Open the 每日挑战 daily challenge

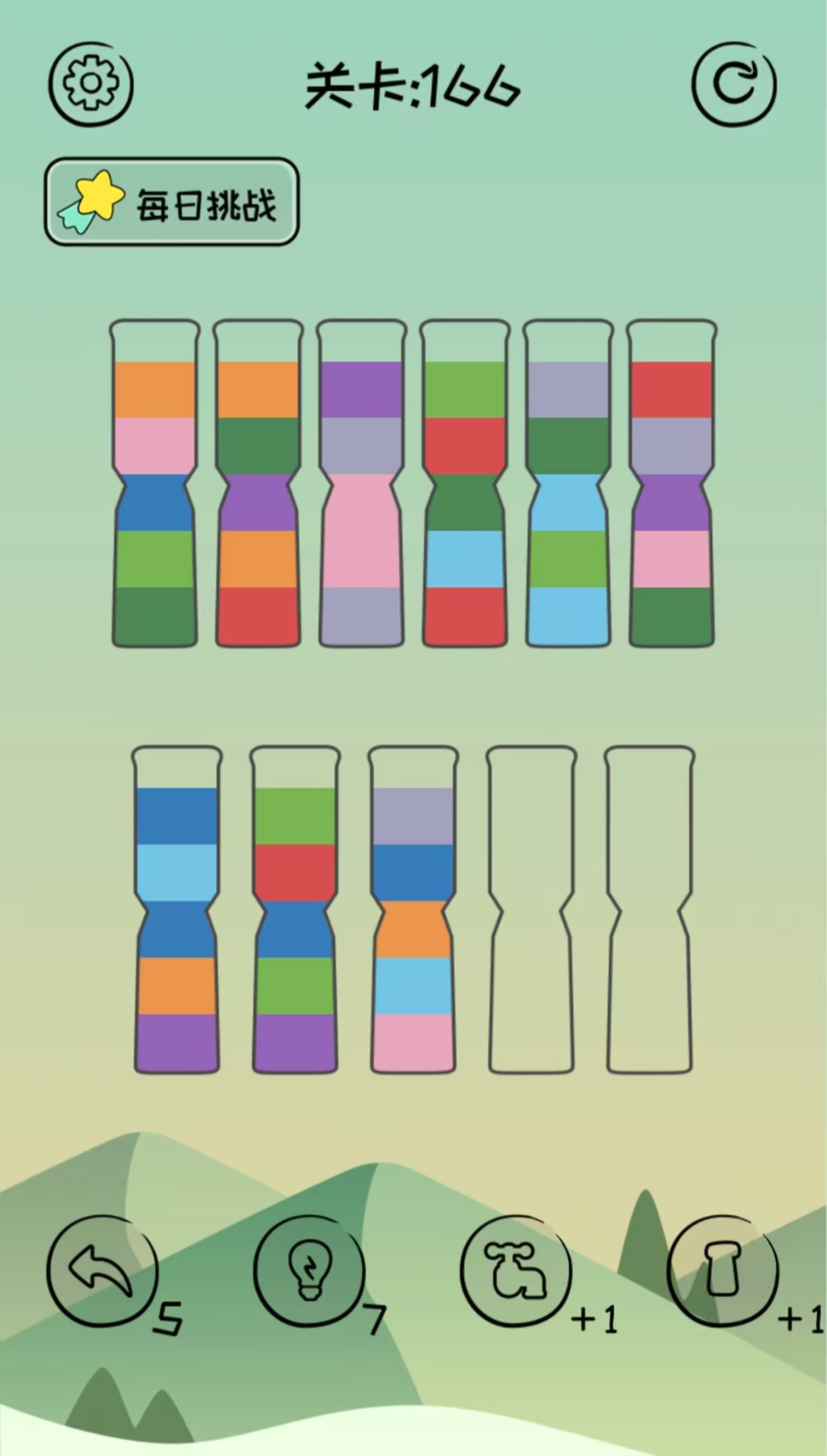point(172,202)
